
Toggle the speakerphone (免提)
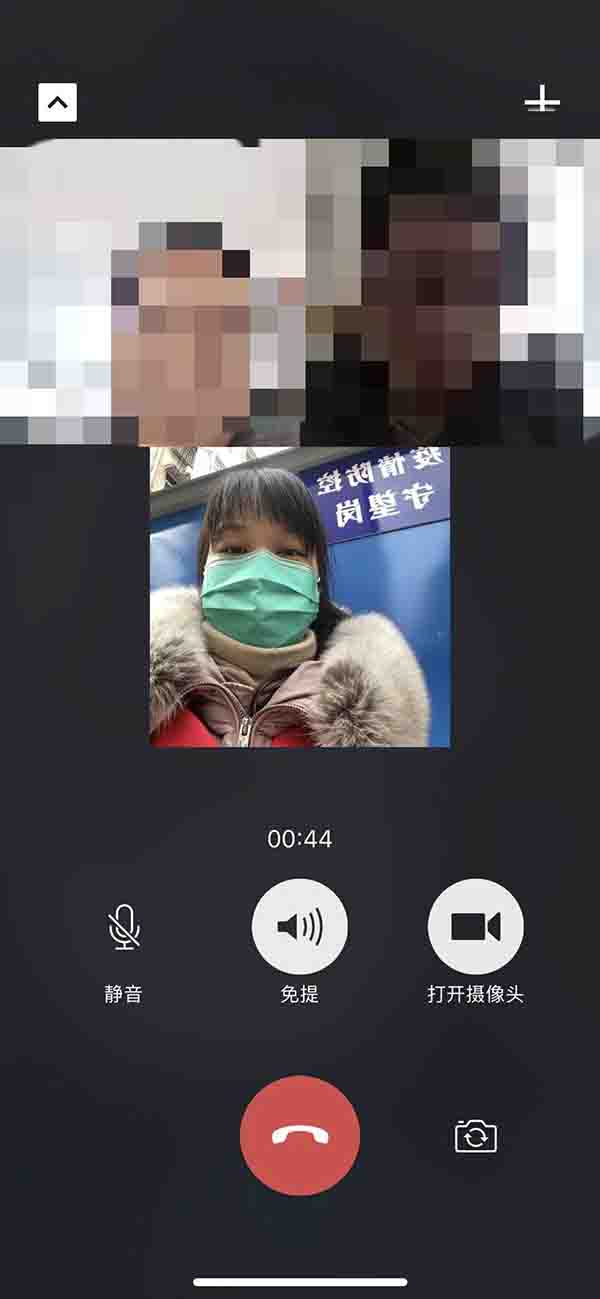pos(300,927)
